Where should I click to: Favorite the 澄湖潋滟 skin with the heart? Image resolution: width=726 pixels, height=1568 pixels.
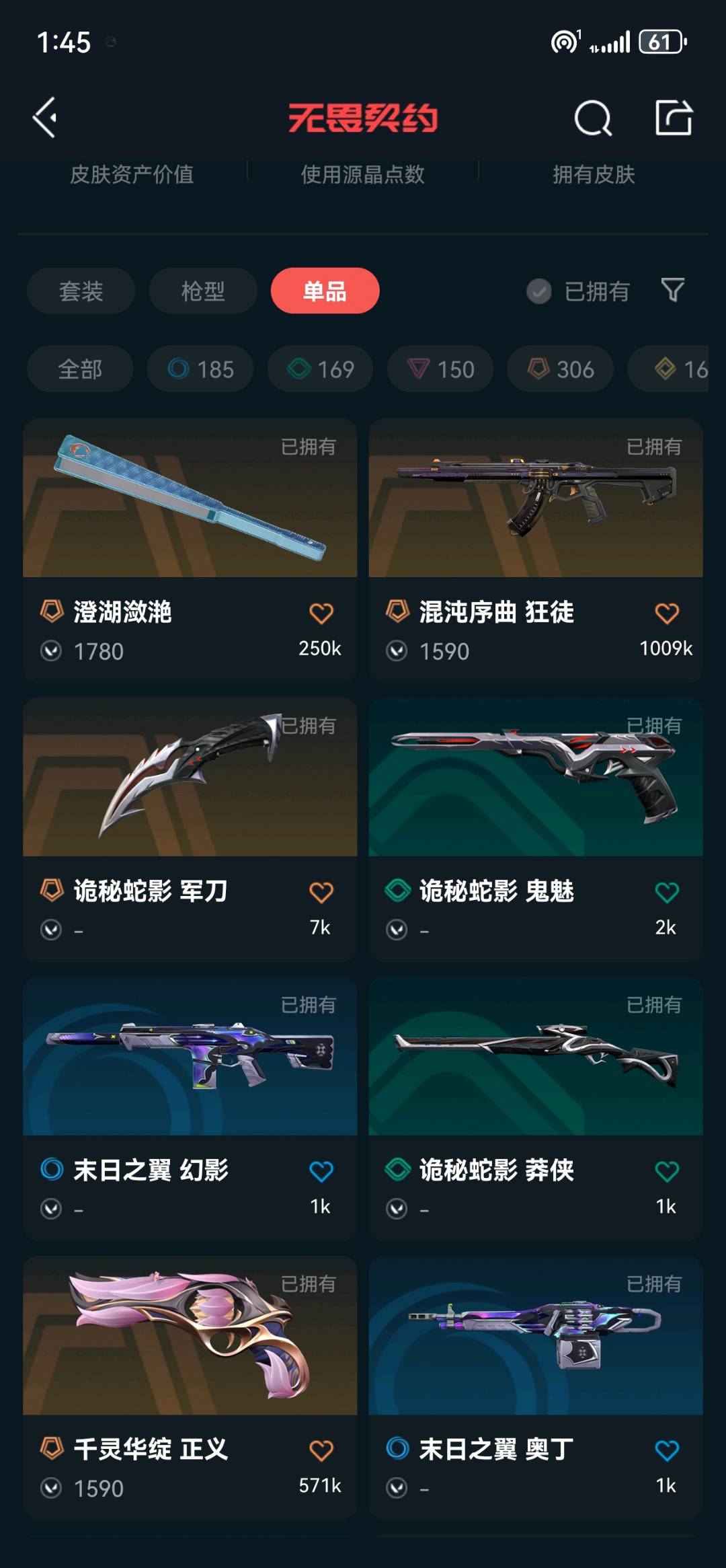pyautogui.click(x=321, y=613)
